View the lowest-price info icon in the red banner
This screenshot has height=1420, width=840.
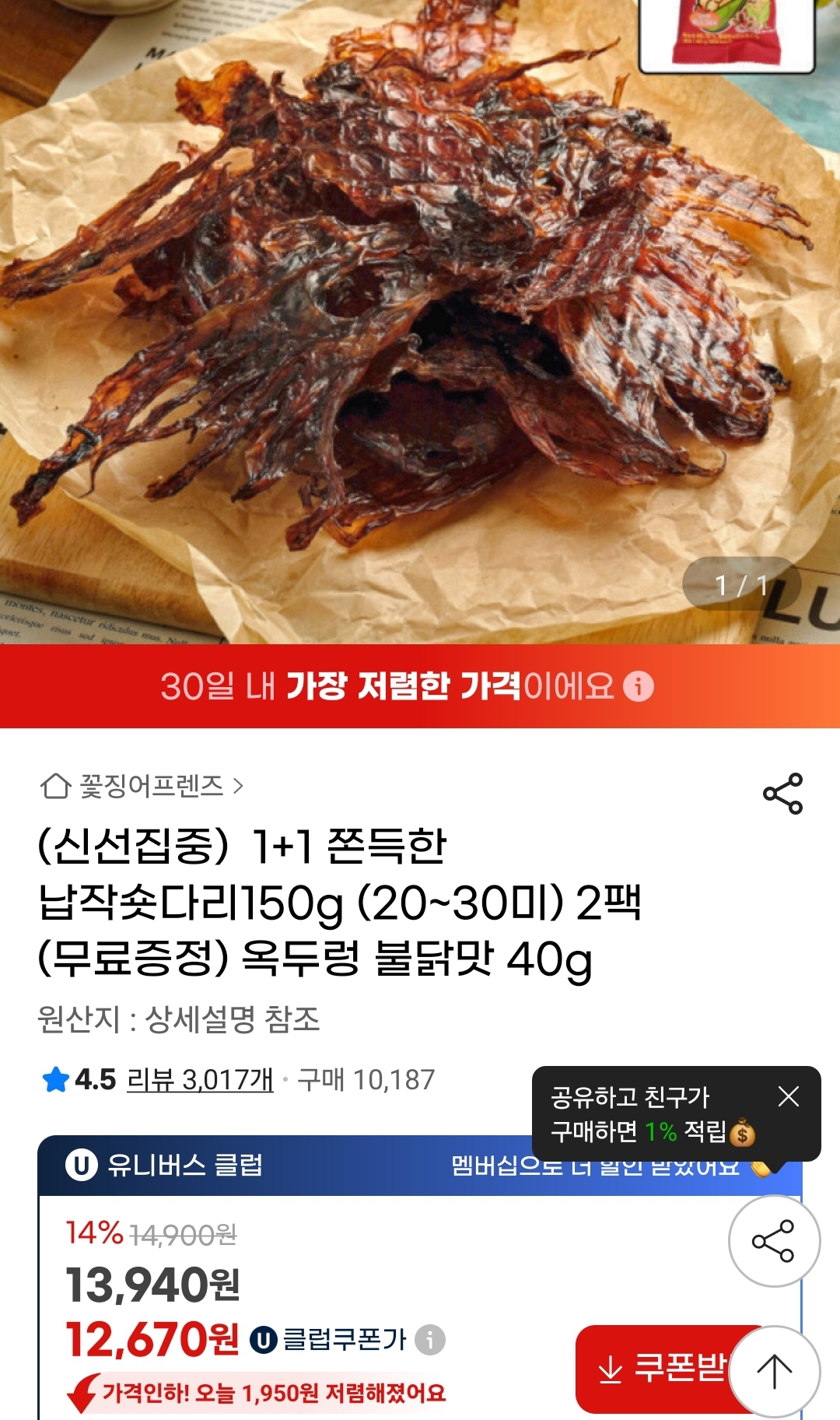[x=639, y=686]
